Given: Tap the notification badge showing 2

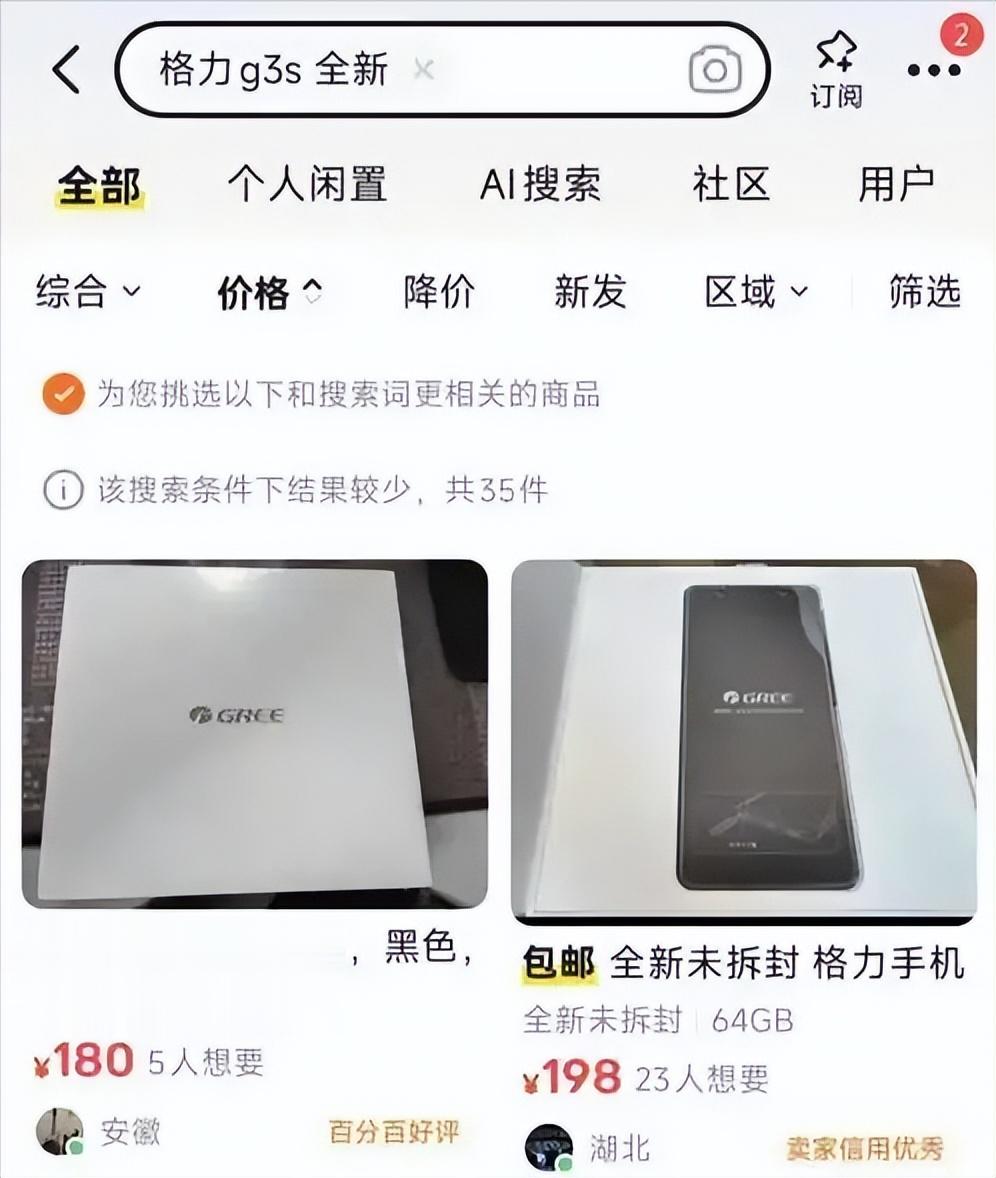Looking at the screenshot, I should coord(959,34).
